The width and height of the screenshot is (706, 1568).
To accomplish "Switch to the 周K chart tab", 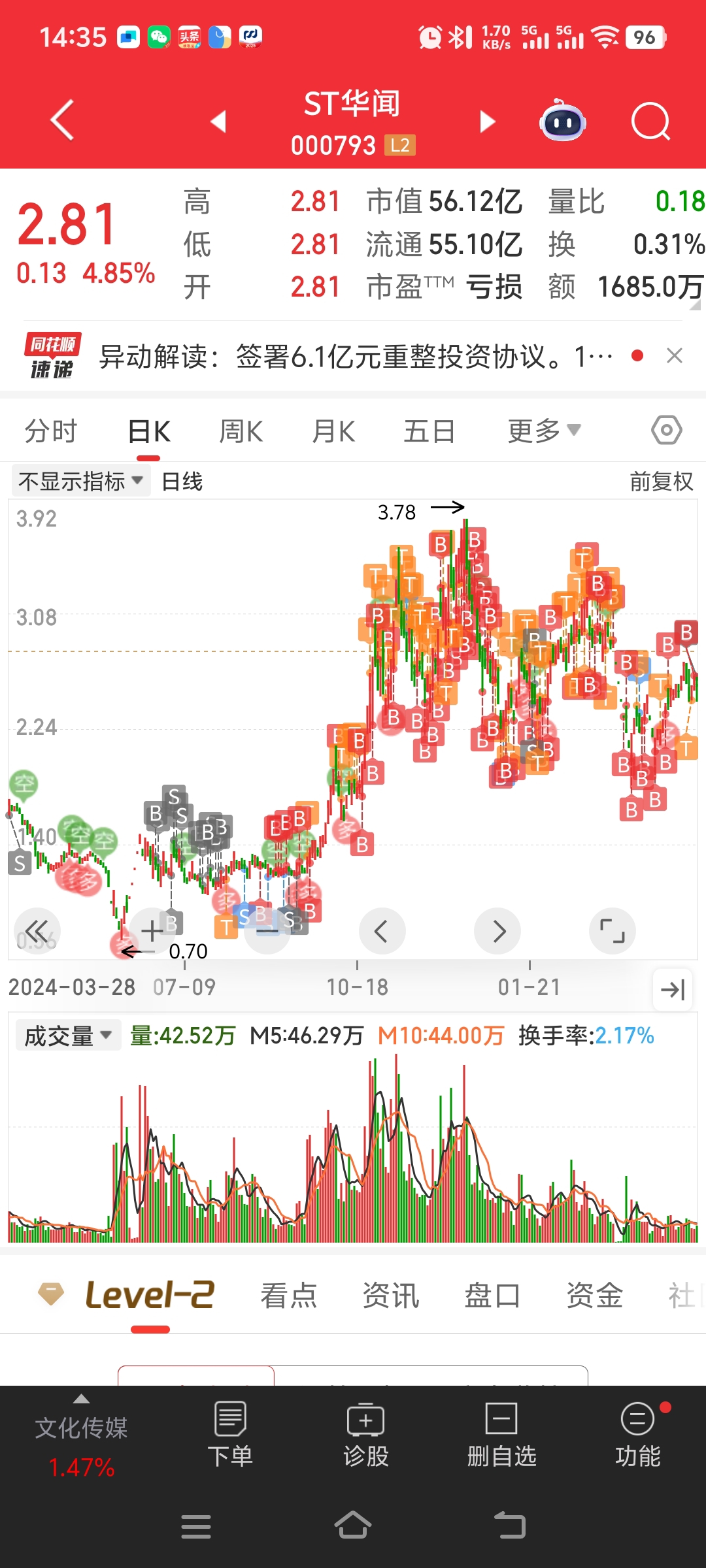I will (x=241, y=431).
